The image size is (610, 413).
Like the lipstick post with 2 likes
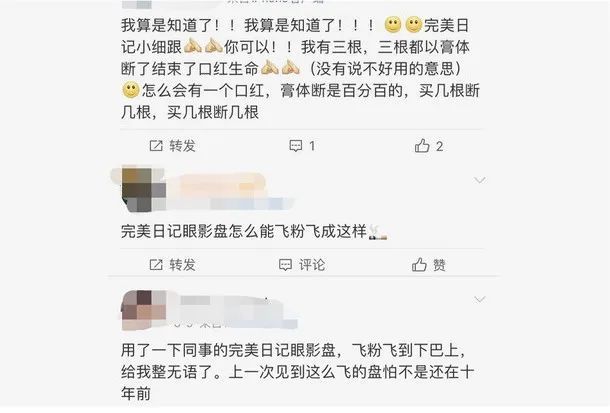429,146
